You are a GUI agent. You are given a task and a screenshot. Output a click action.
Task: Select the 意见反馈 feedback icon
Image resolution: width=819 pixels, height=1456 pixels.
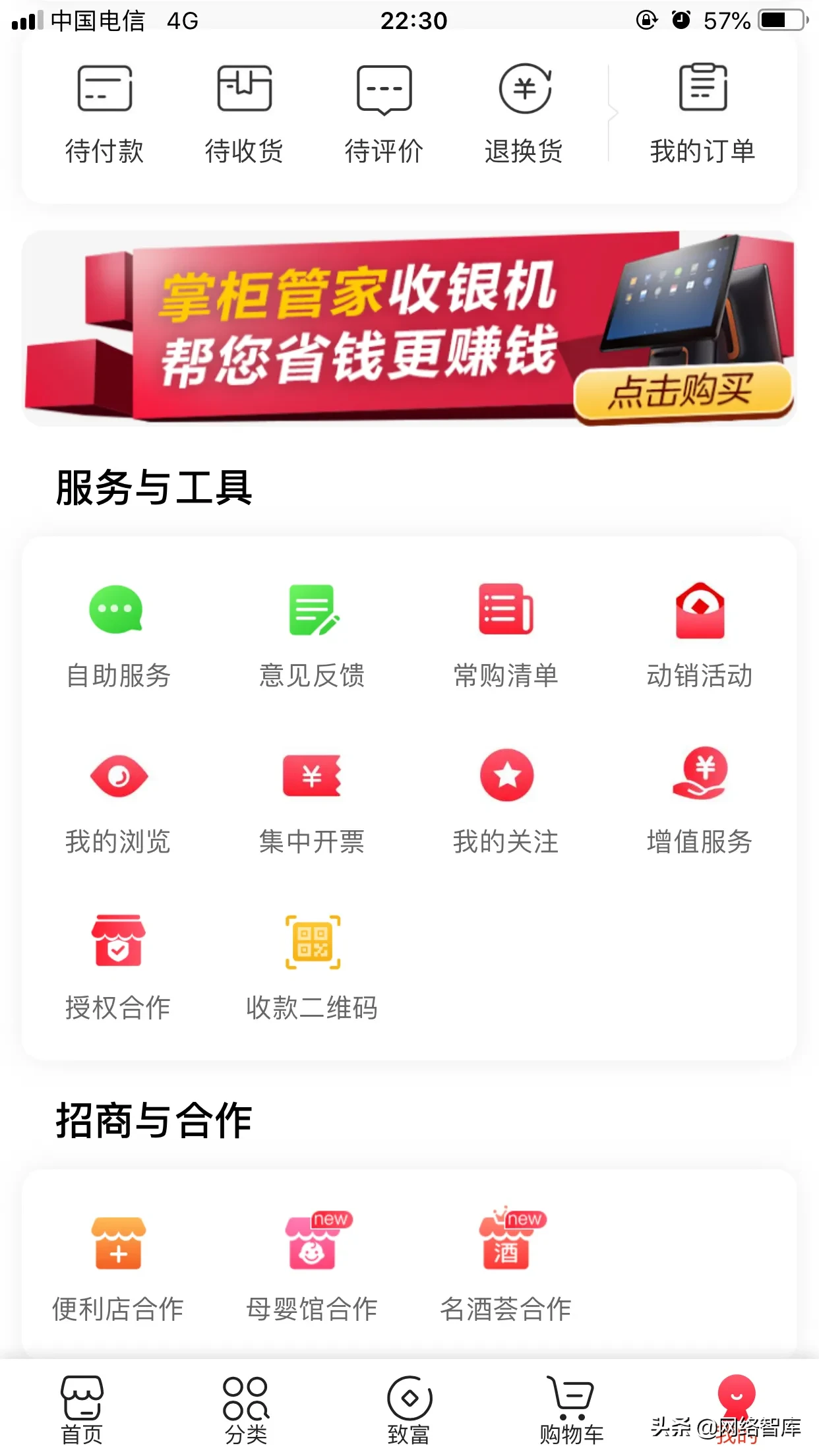point(313,633)
